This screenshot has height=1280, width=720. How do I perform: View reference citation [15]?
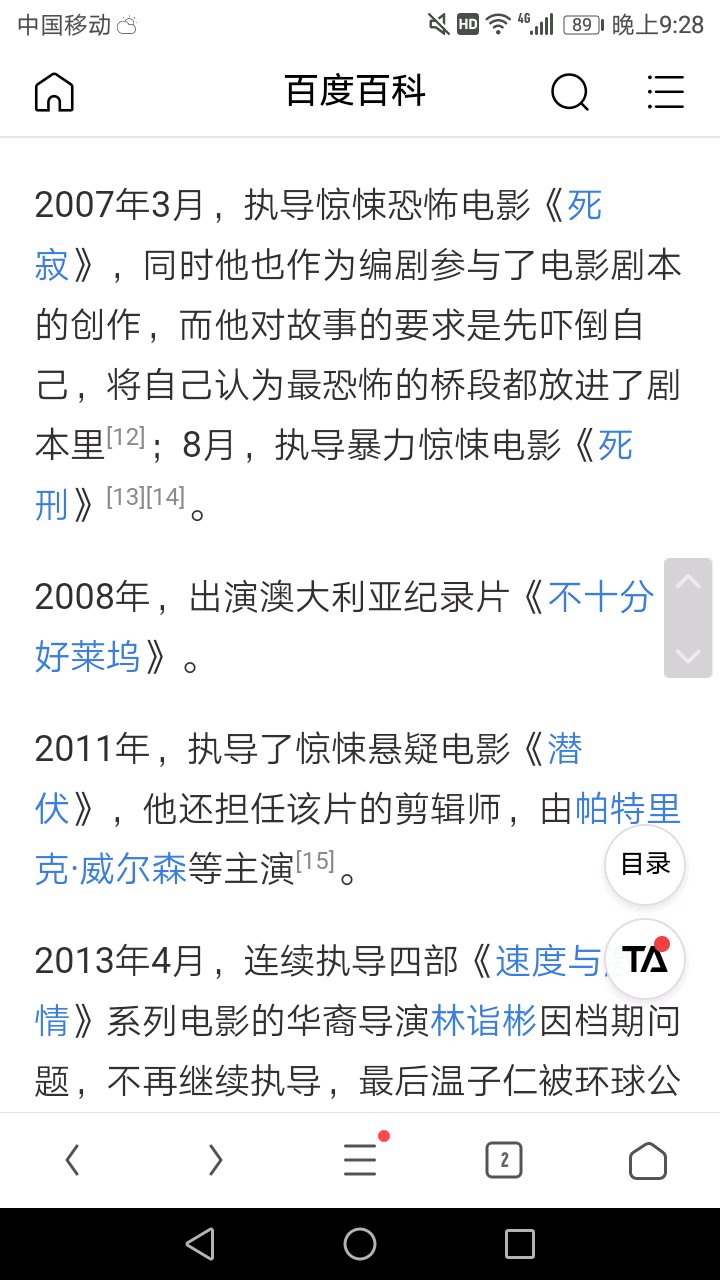(x=314, y=861)
